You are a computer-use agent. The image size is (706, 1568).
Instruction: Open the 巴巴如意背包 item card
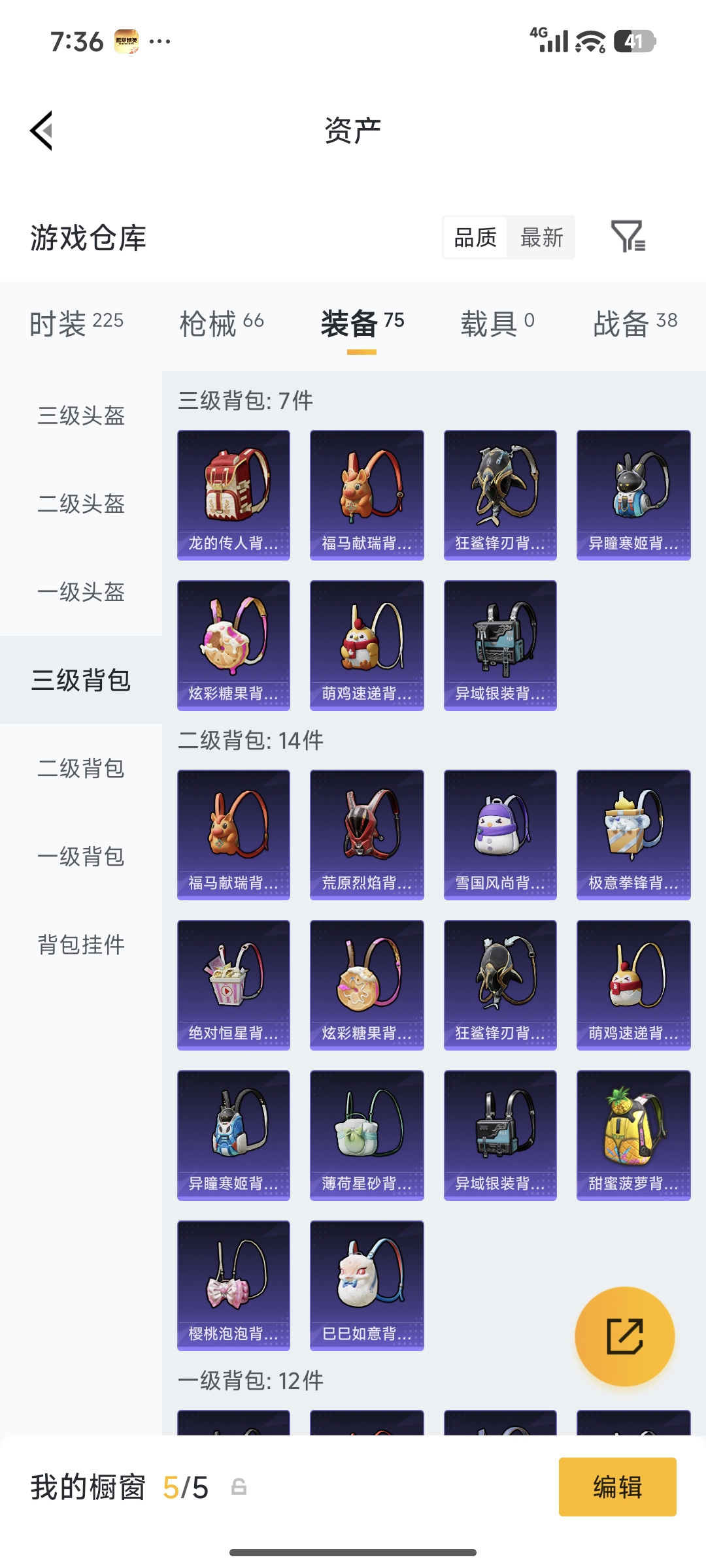pos(367,1286)
